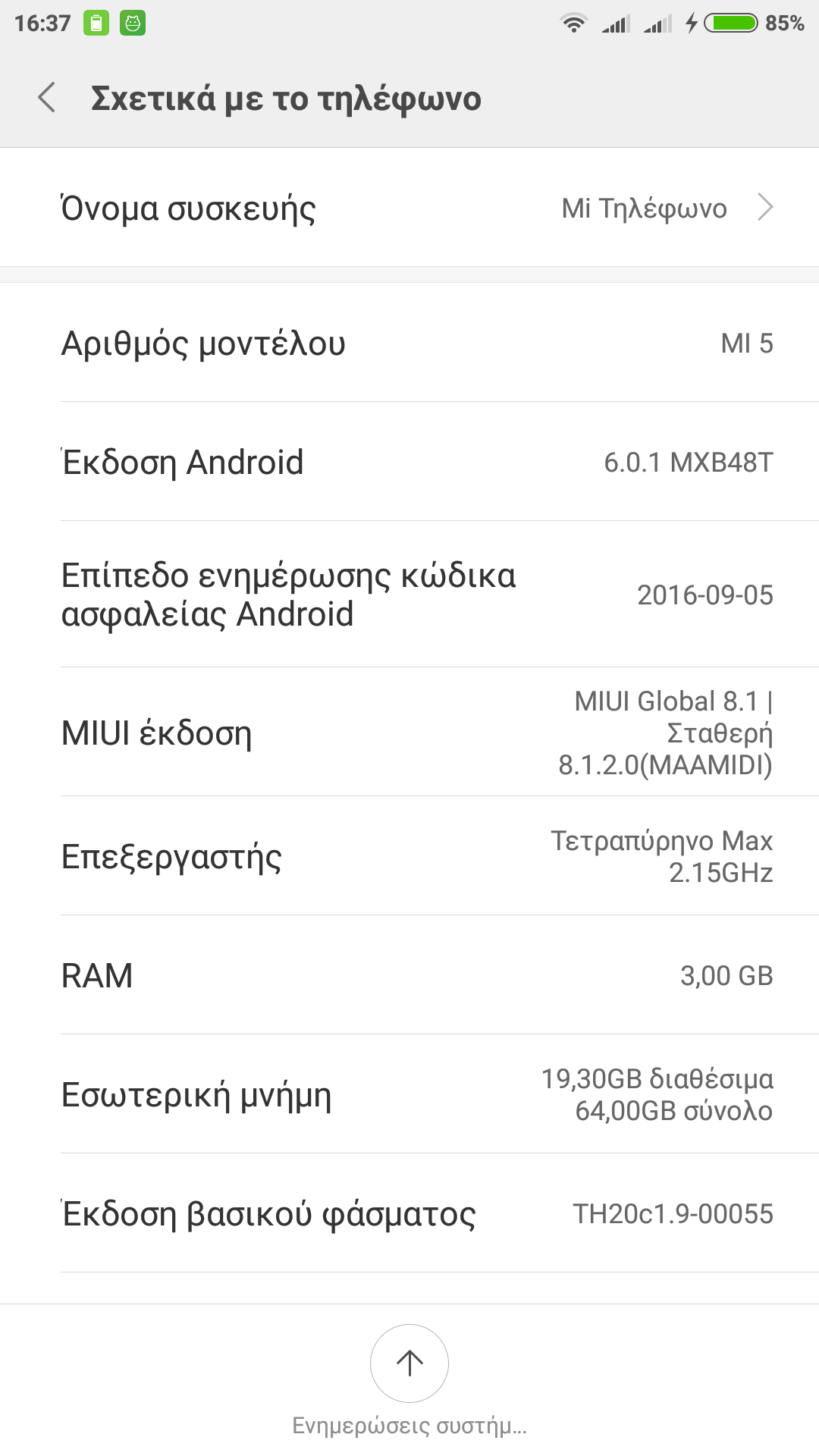
Task: Select the RAM row
Action: pos(409,975)
